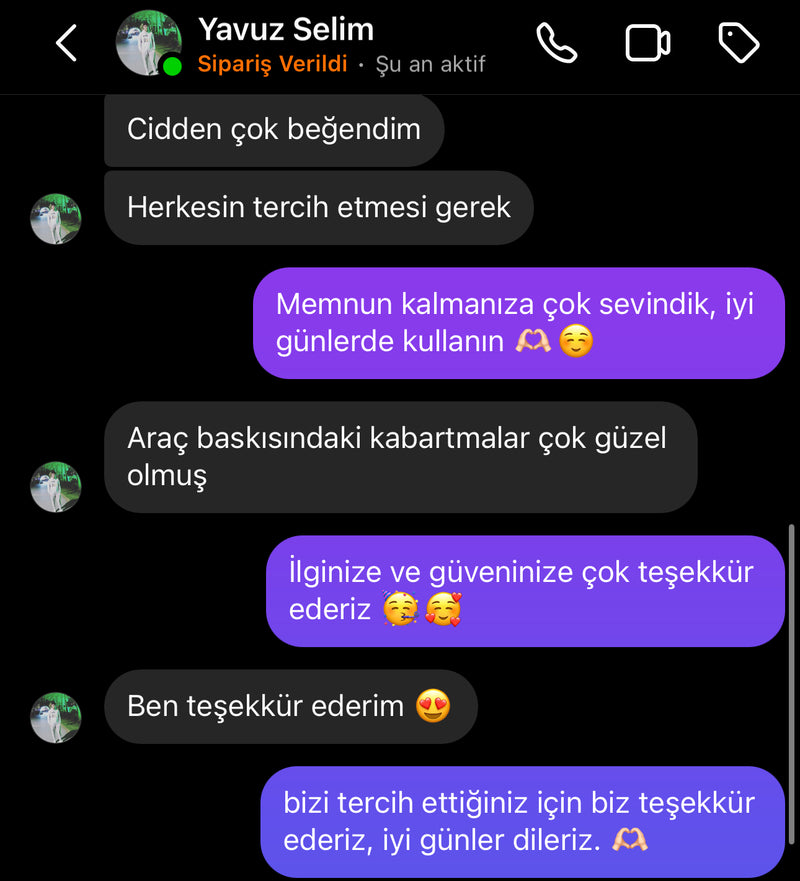Tap the 'bizi tercih ettiğiniz için' bubble
The width and height of the screenshot is (800, 881).
click(x=525, y=822)
